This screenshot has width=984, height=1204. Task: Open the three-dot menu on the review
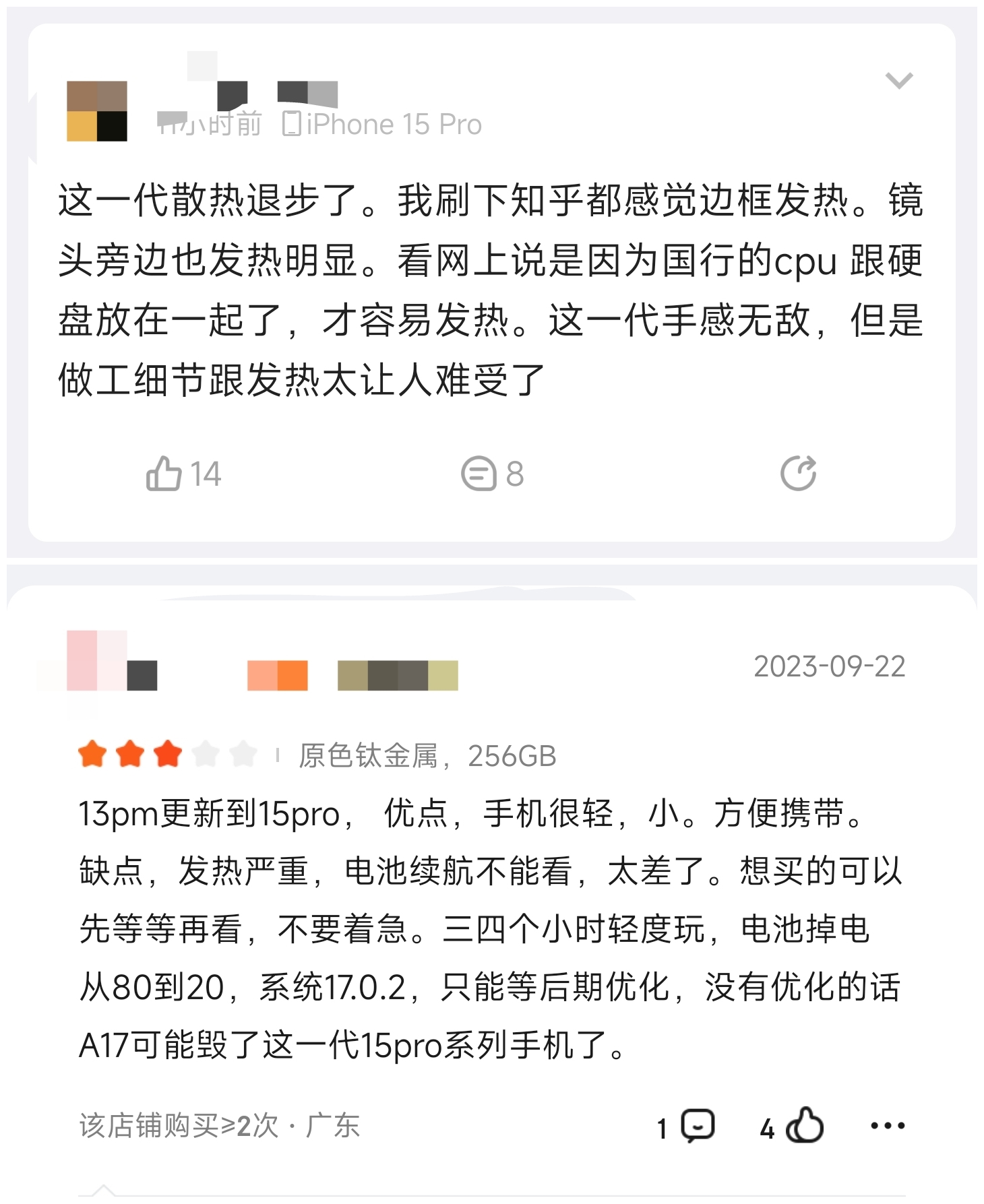[x=887, y=1126]
